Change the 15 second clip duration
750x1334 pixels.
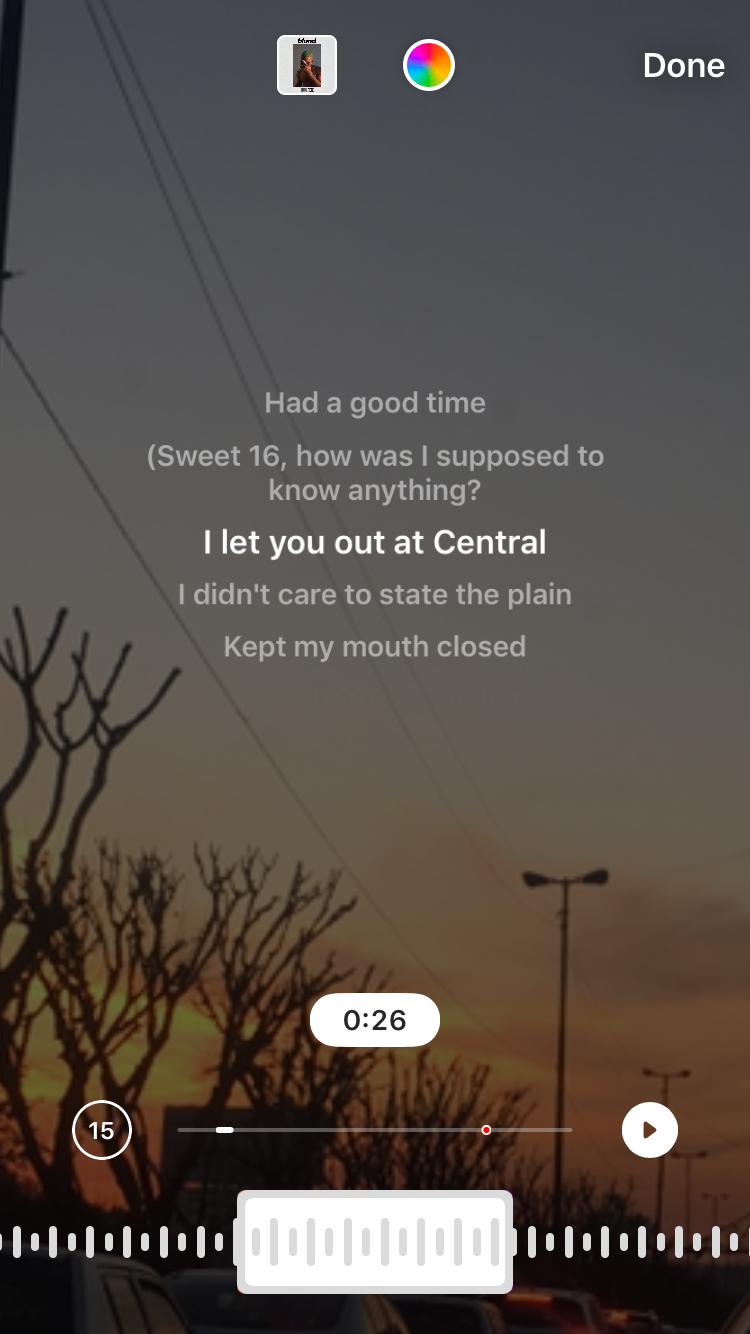(x=102, y=1130)
